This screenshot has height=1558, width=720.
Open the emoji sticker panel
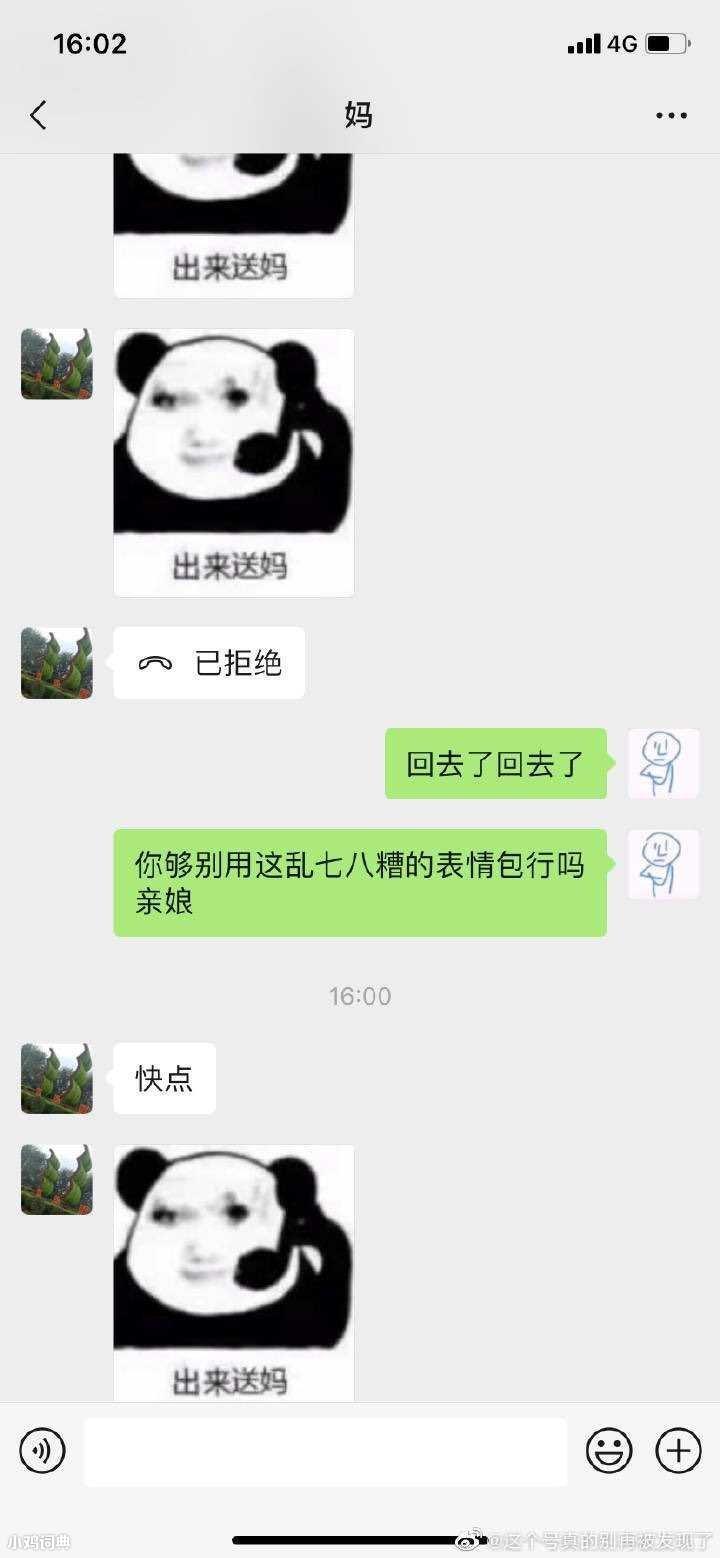click(609, 1450)
